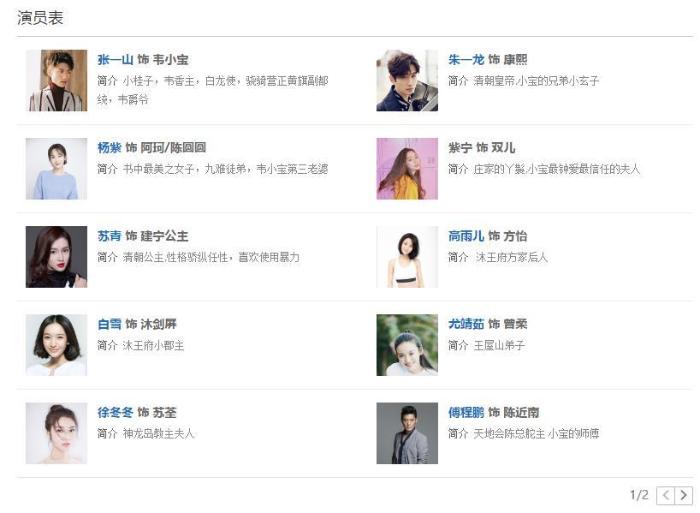Open actor link 紫宁

460,148
